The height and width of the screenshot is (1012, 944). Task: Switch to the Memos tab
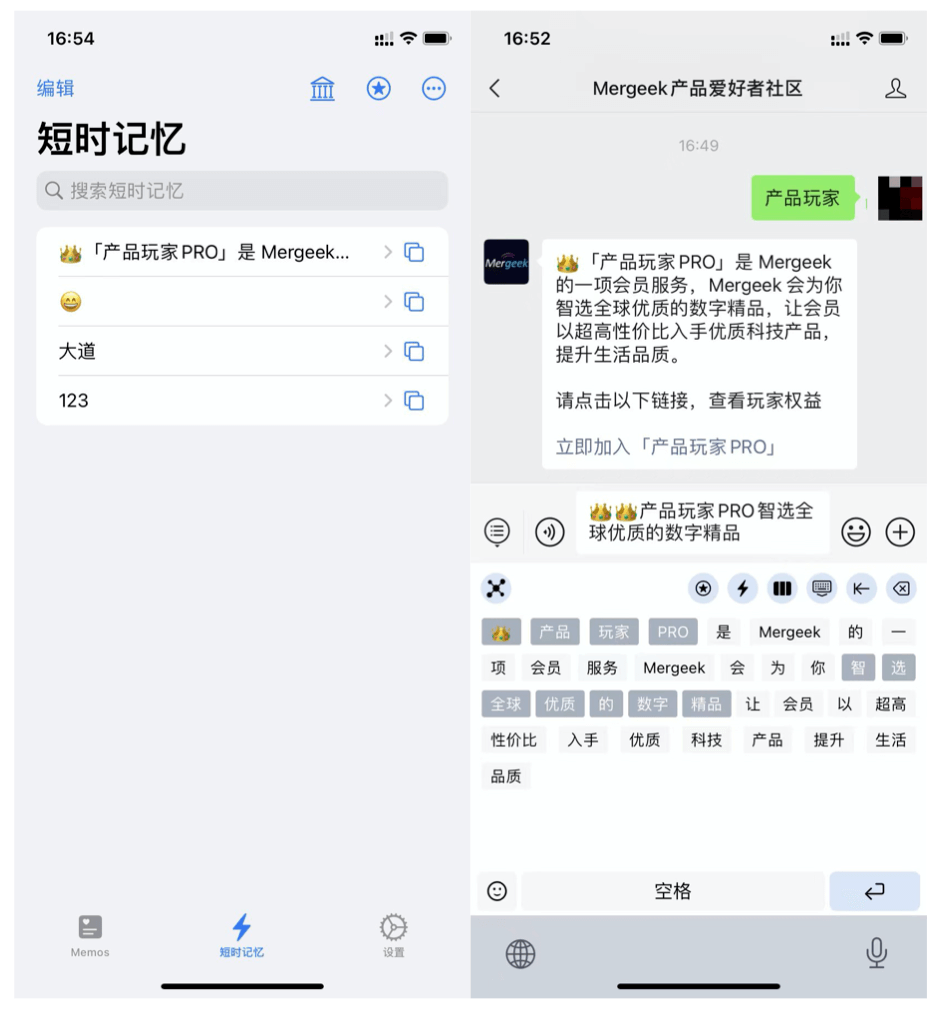pyautogui.click(x=90, y=936)
